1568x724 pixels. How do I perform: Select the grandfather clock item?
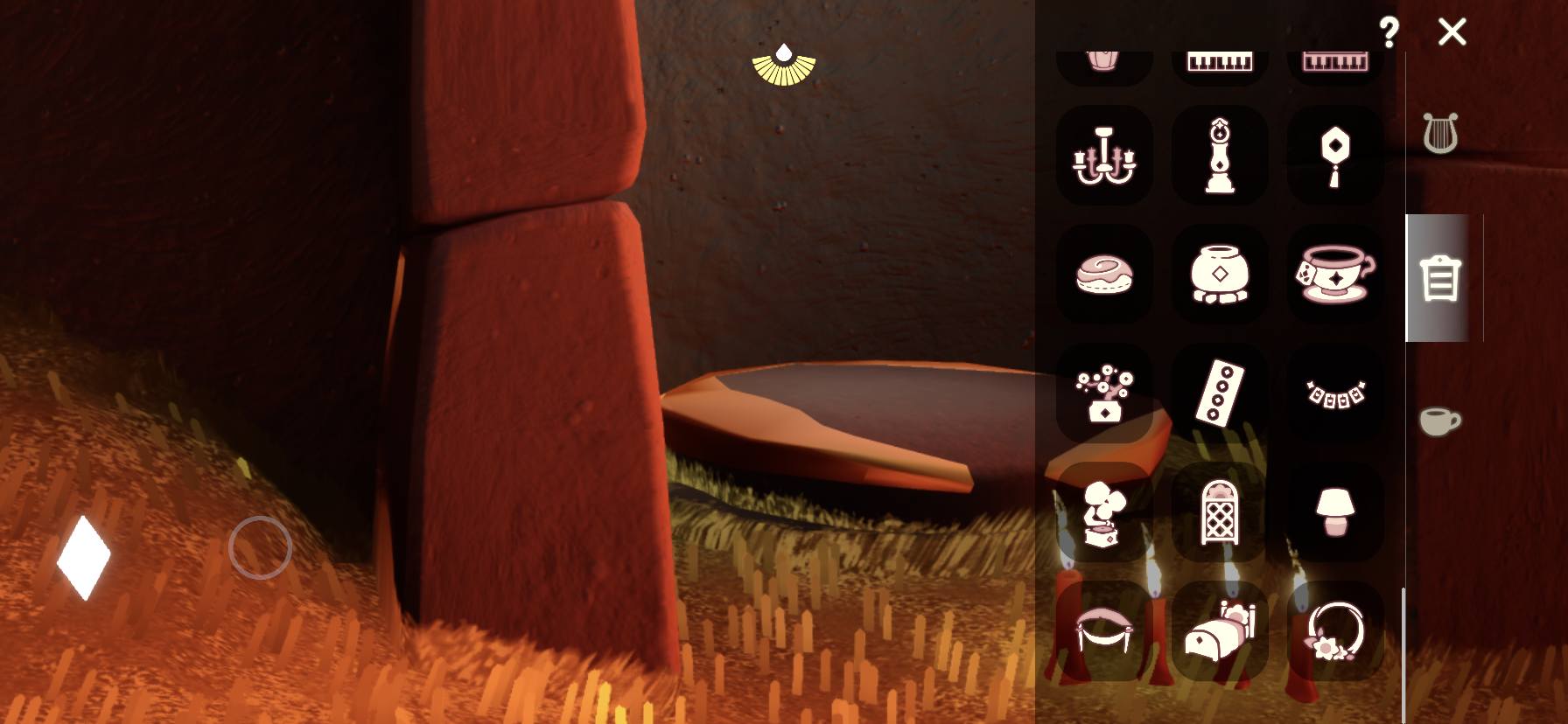pyautogui.click(x=1220, y=157)
